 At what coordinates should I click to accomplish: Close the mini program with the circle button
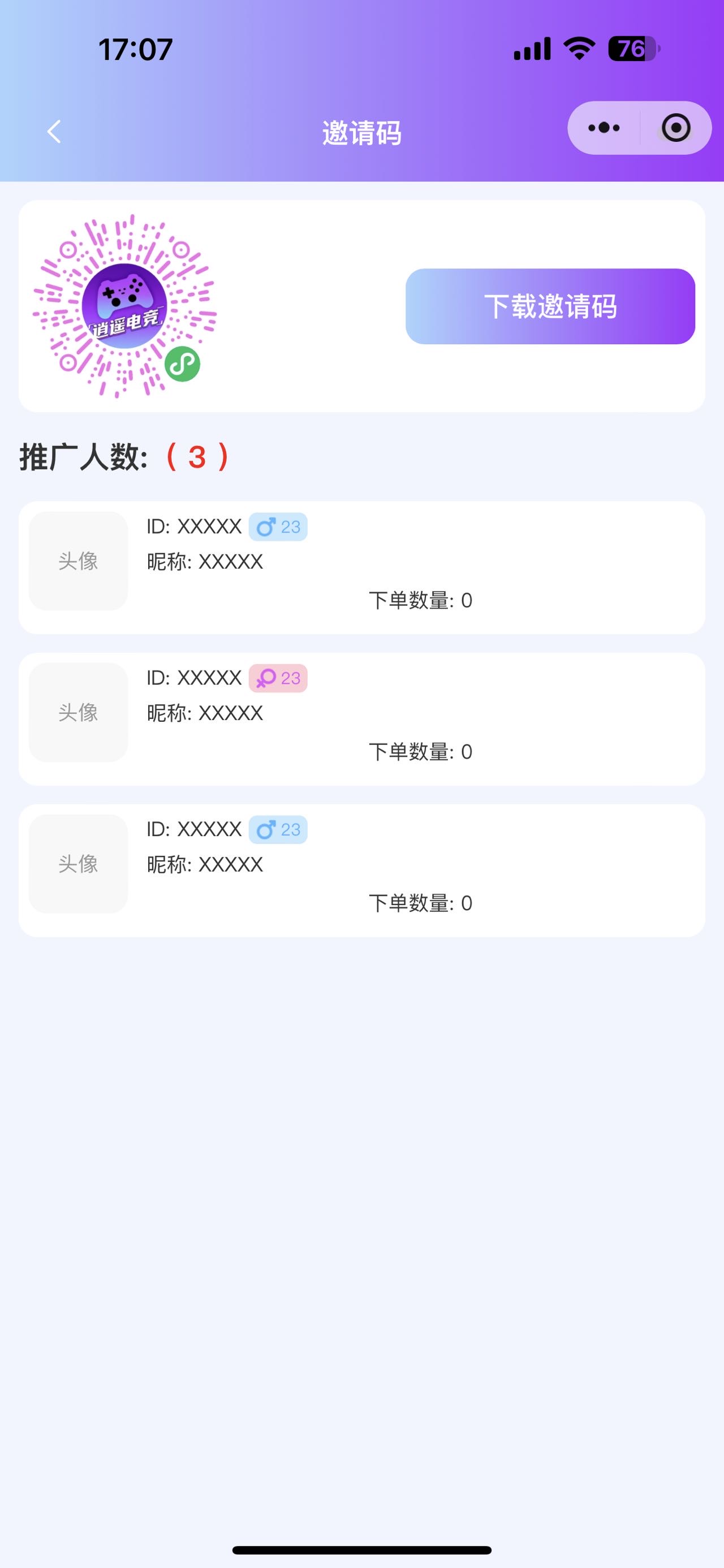coord(675,128)
